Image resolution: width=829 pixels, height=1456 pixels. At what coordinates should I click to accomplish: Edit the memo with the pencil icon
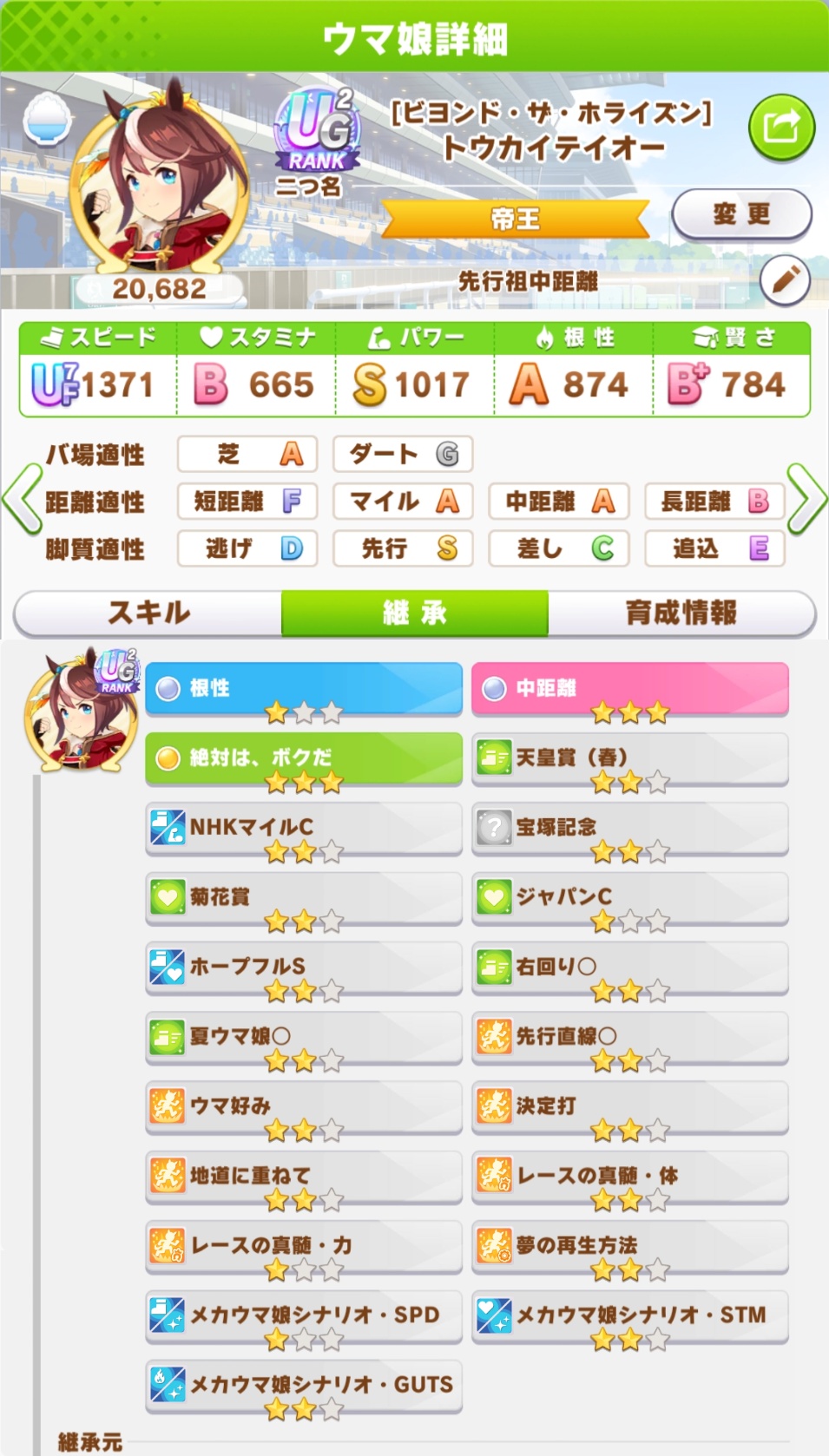(x=785, y=280)
